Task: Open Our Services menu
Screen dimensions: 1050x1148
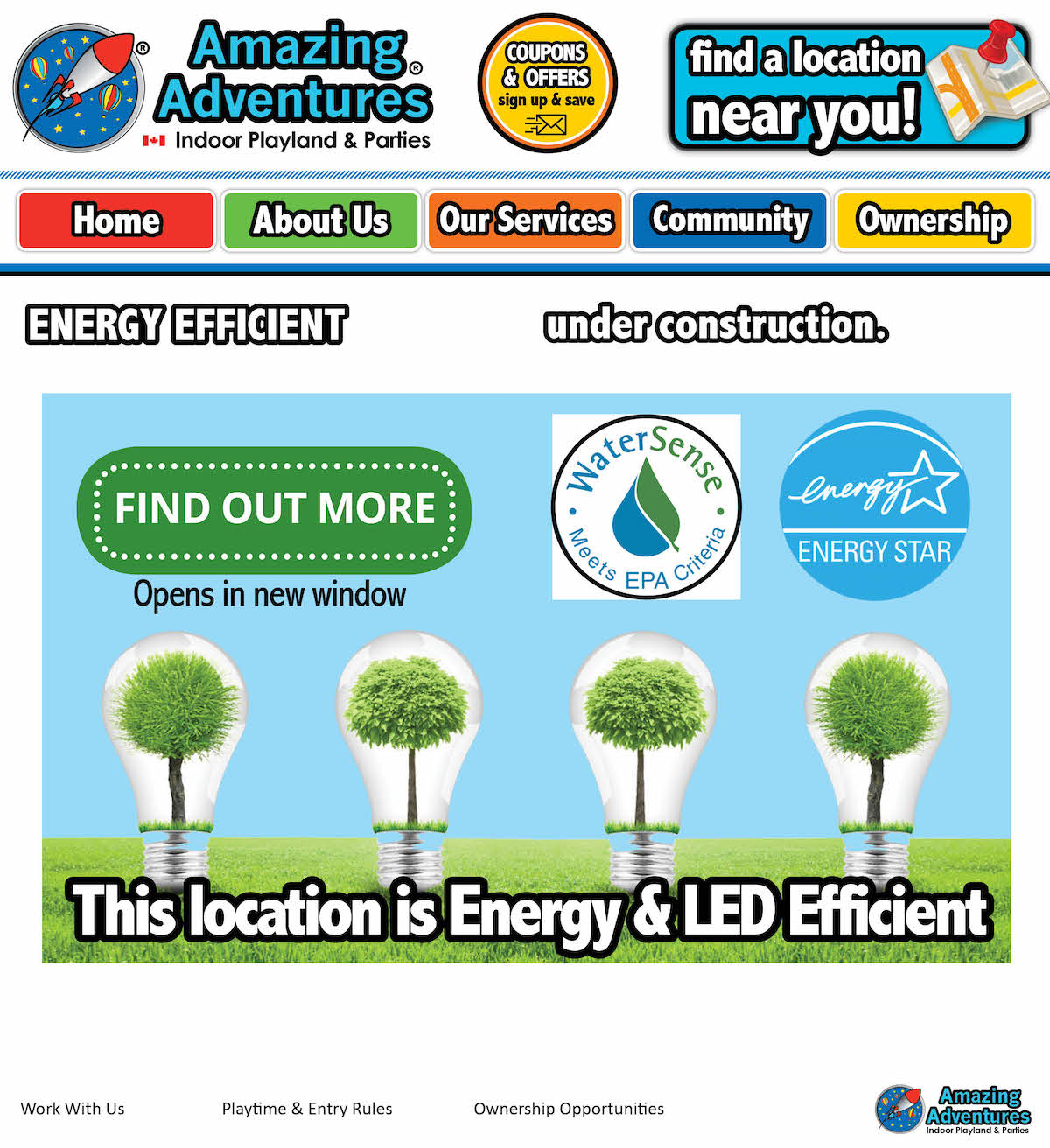Action: tap(525, 220)
